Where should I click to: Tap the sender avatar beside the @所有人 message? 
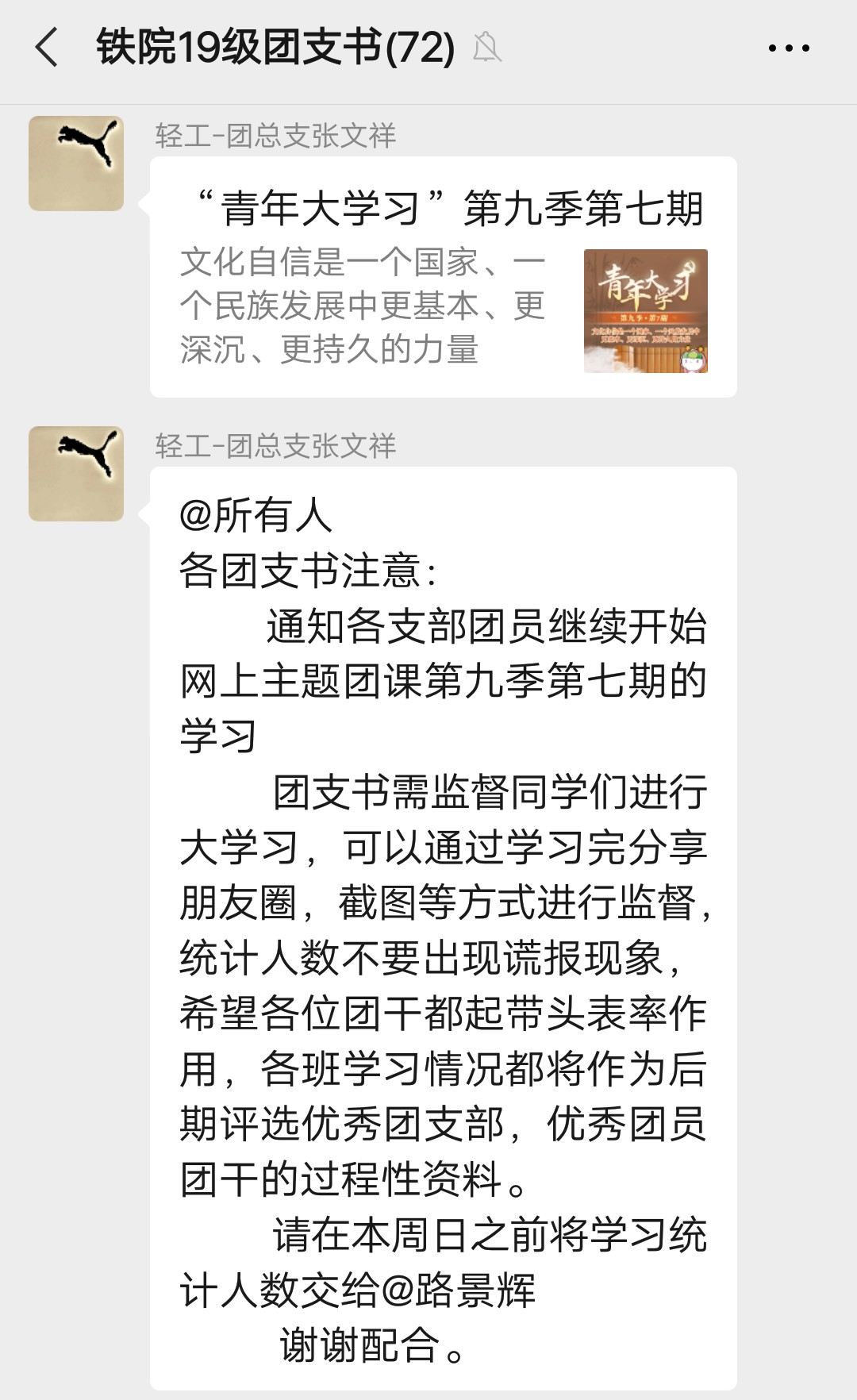point(76,474)
